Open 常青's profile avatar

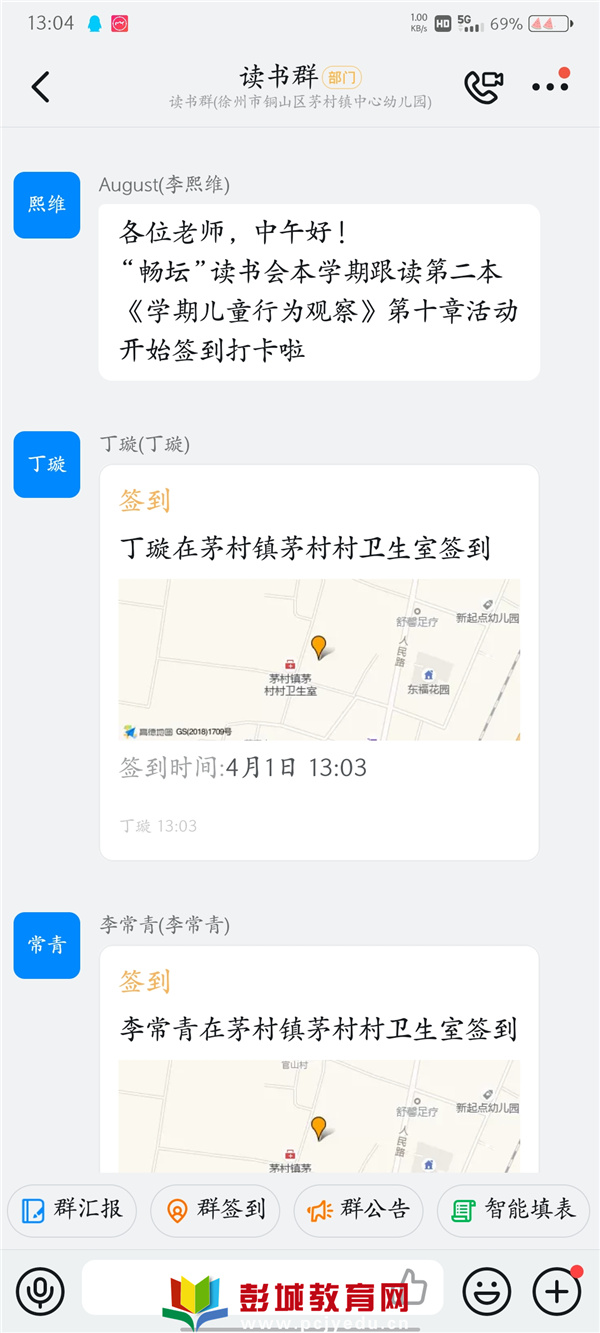tap(47, 945)
